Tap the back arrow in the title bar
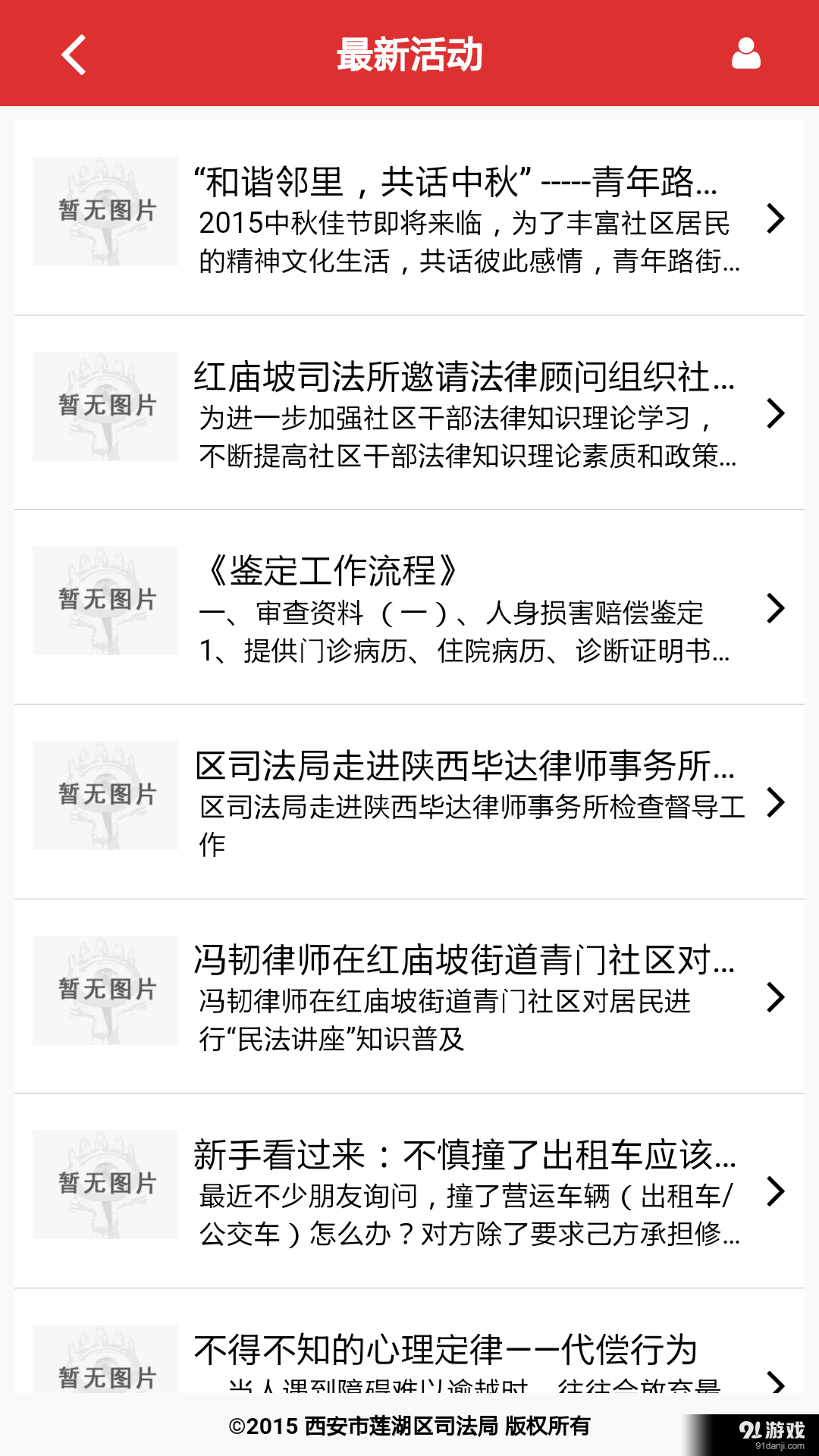Viewport: 819px width, 1456px height. pos(73,55)
